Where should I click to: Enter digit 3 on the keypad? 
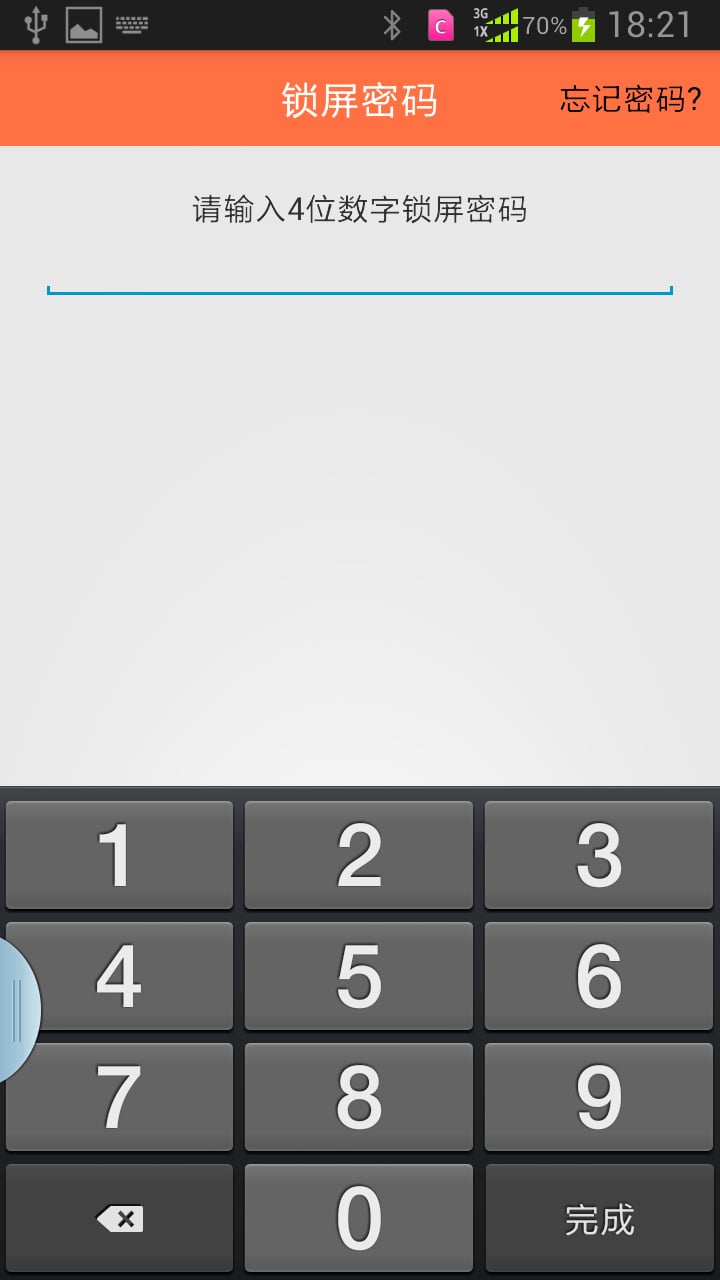pos(599,855)
